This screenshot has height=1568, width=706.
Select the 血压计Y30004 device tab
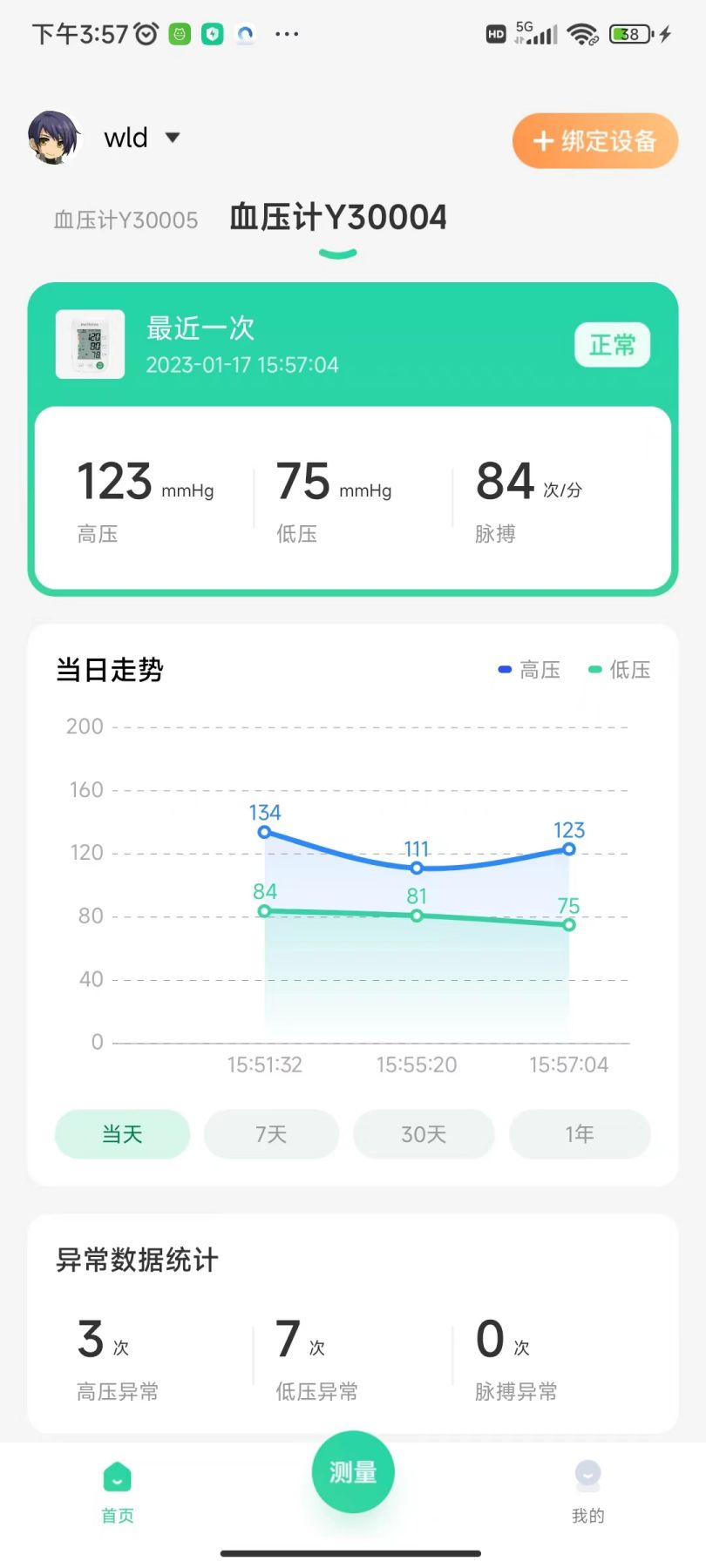point(336,217)
